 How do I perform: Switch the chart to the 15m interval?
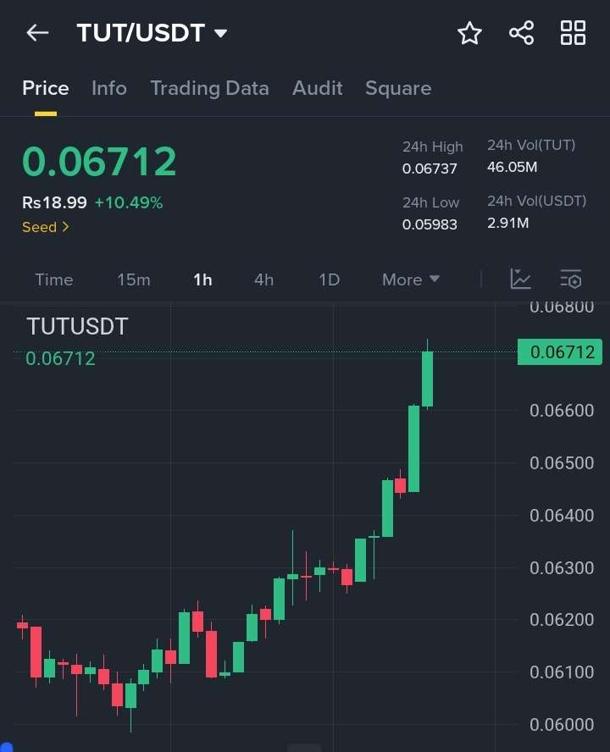click(x=133, y=280)
